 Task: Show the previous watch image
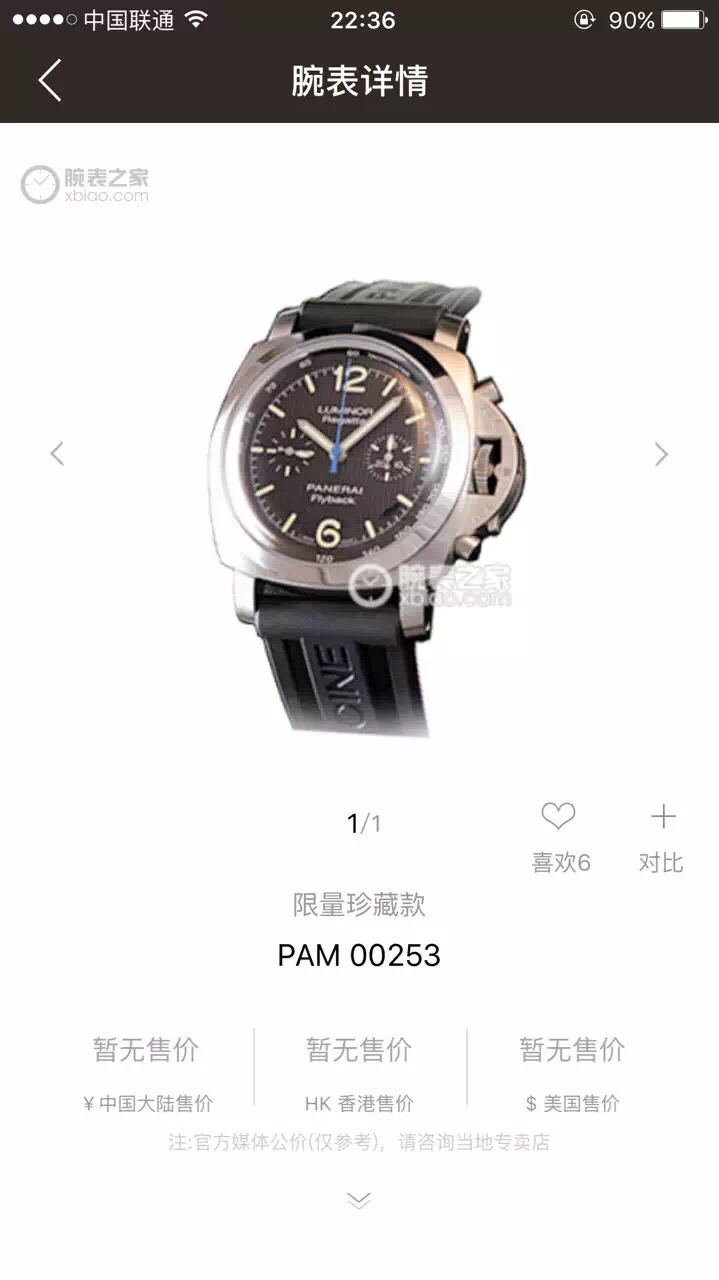57,454
